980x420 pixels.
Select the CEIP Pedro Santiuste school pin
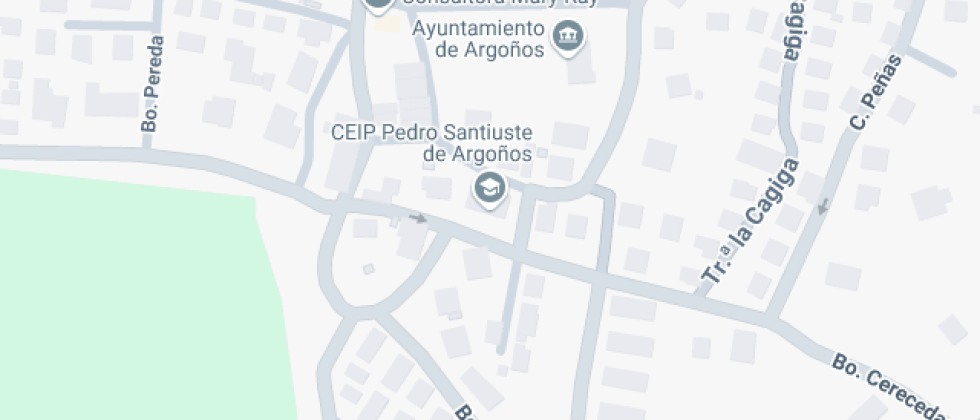tap(488, 186)
